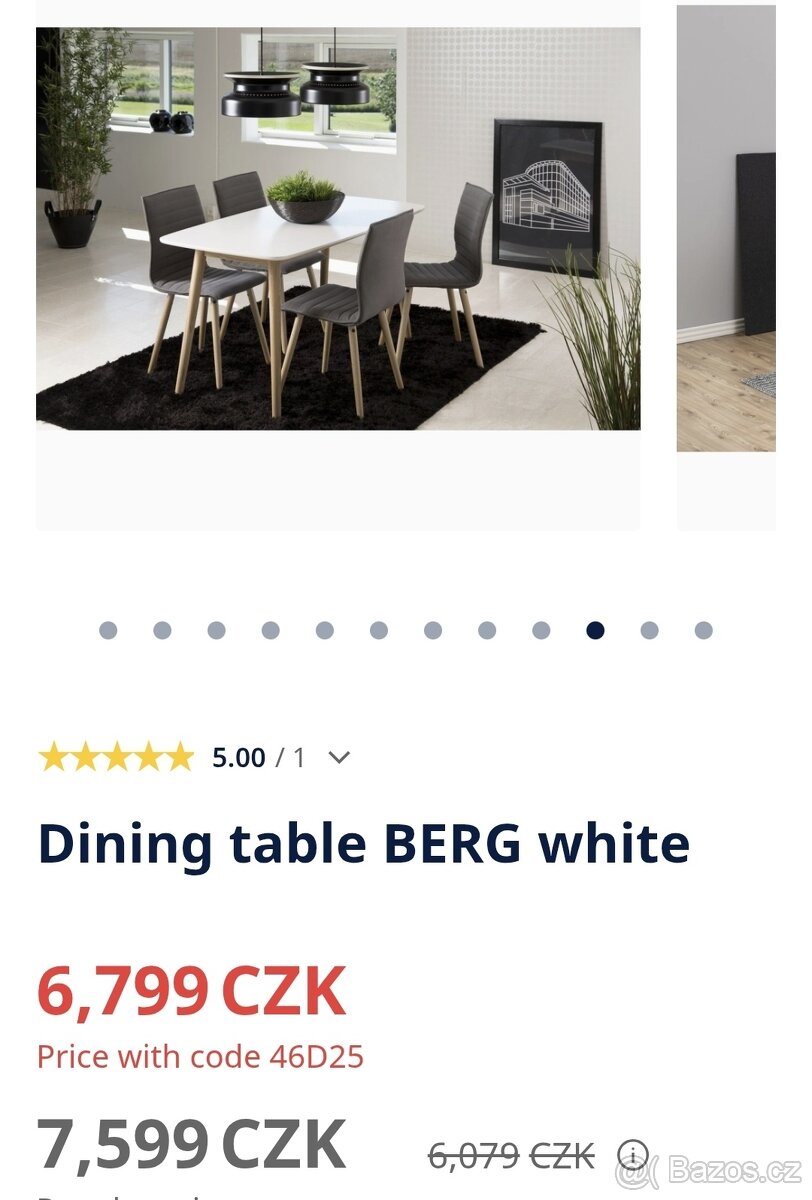This screenshot has height=1200, width=812.
Task: Open the info tooltip beside 6,079 CZK
Action: [631, 1152]
